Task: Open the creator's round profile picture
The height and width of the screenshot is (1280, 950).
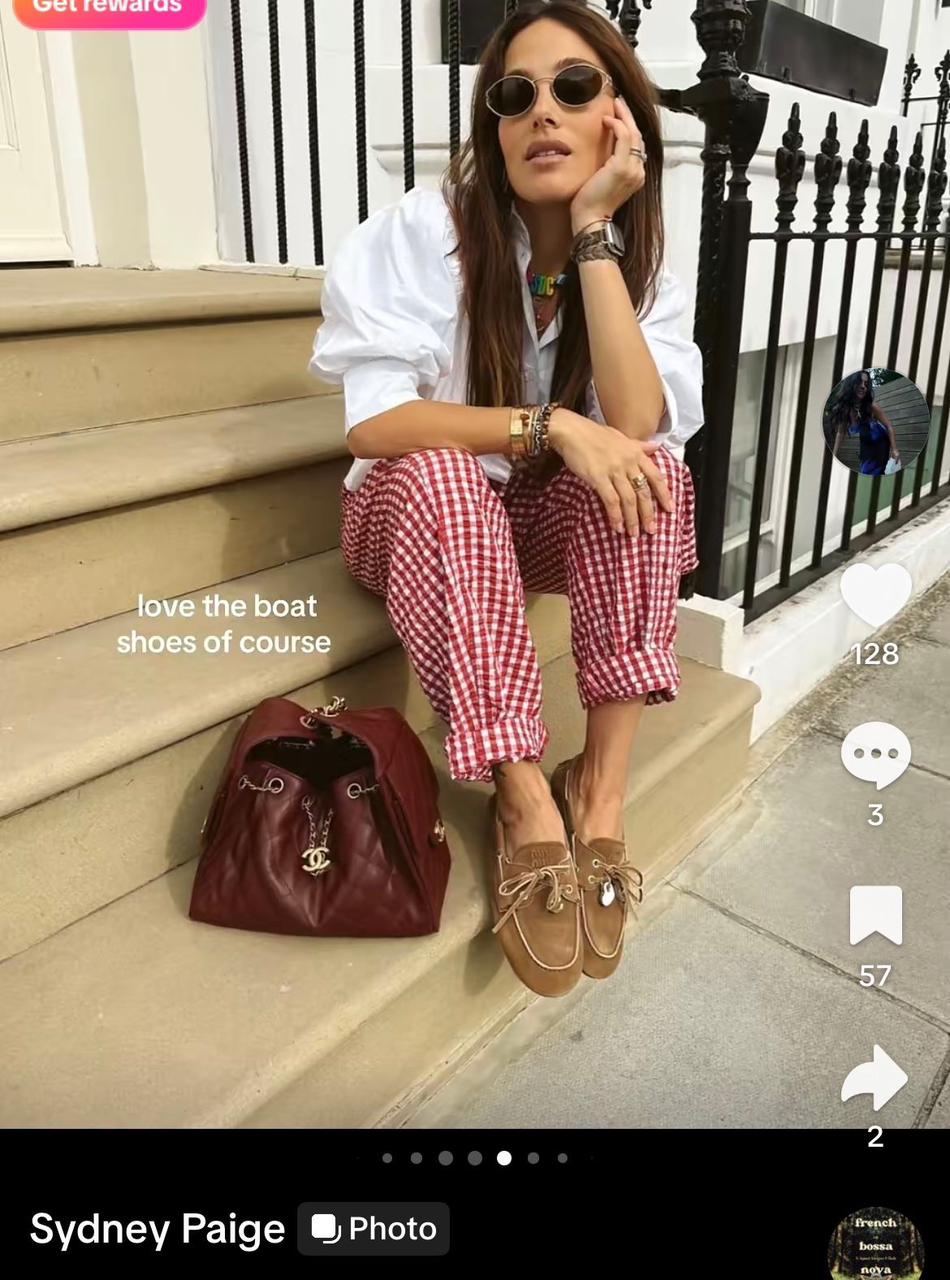Action: coord(876,422)
